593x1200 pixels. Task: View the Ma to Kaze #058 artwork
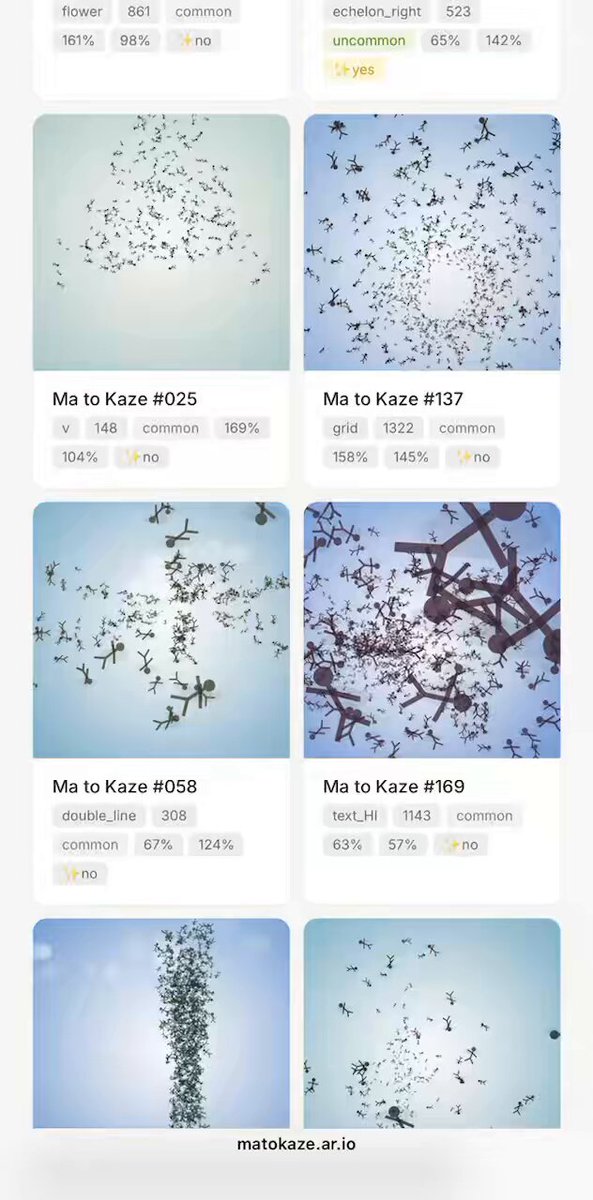click(161, 630)
